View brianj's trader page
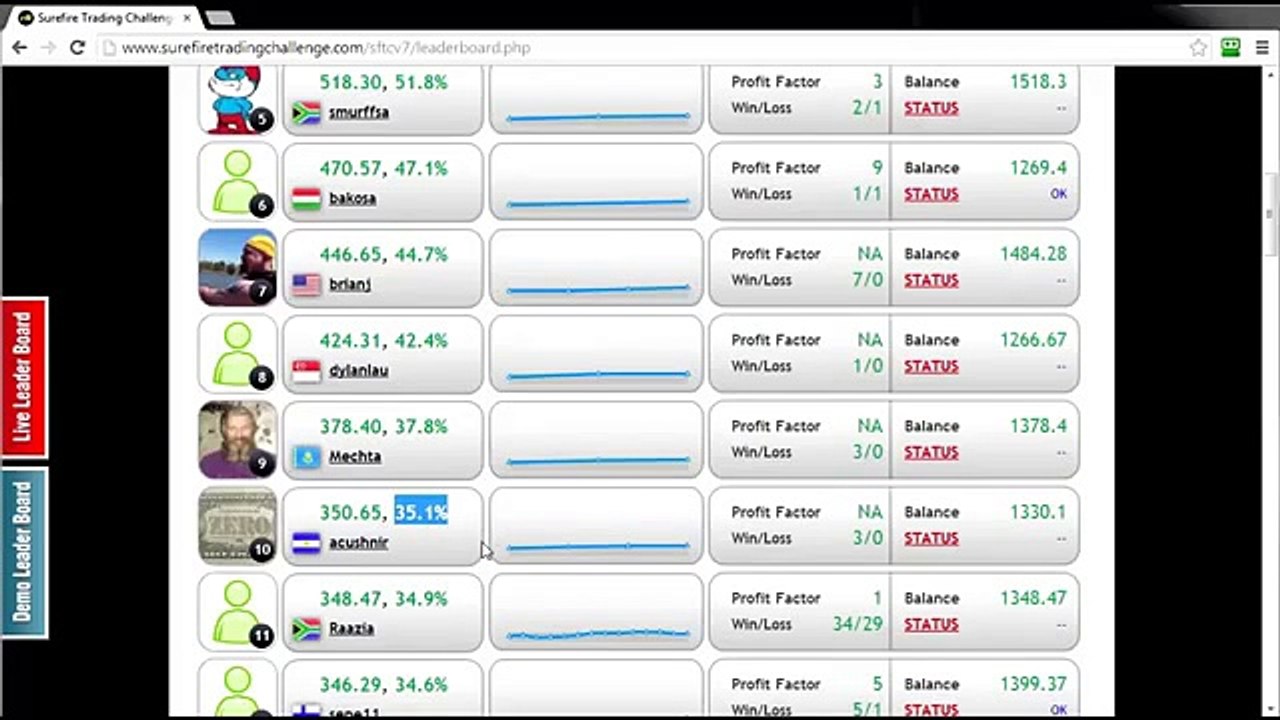Screen dimensions: 1280x720 pyautogui.click(x=350, y=284)
